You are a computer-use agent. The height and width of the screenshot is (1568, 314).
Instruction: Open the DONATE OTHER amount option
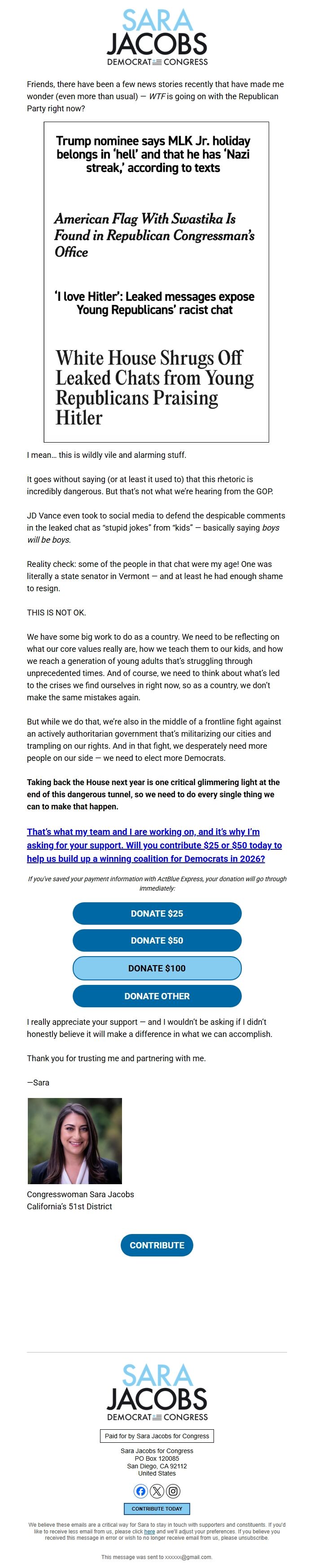click(x=157, y=996)
